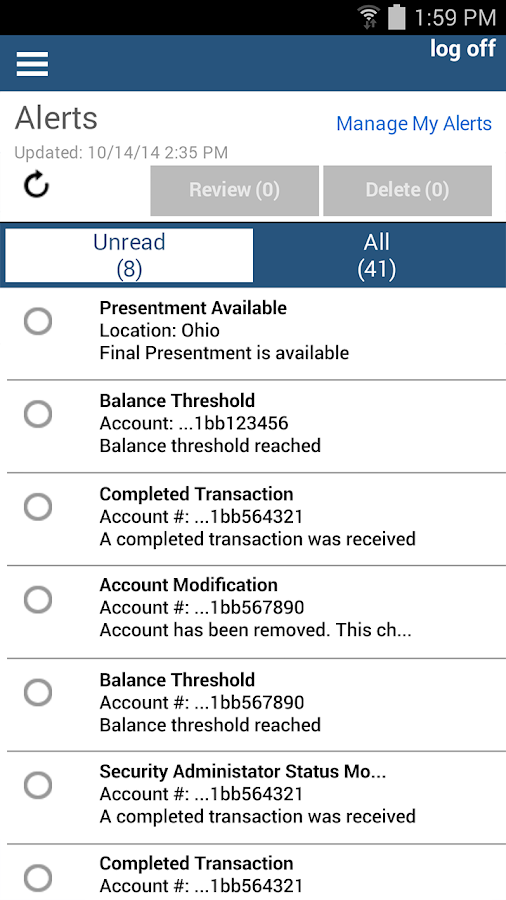Open Manage My Alerts
This screenshot has height=900, width=506.
(414, 123)
